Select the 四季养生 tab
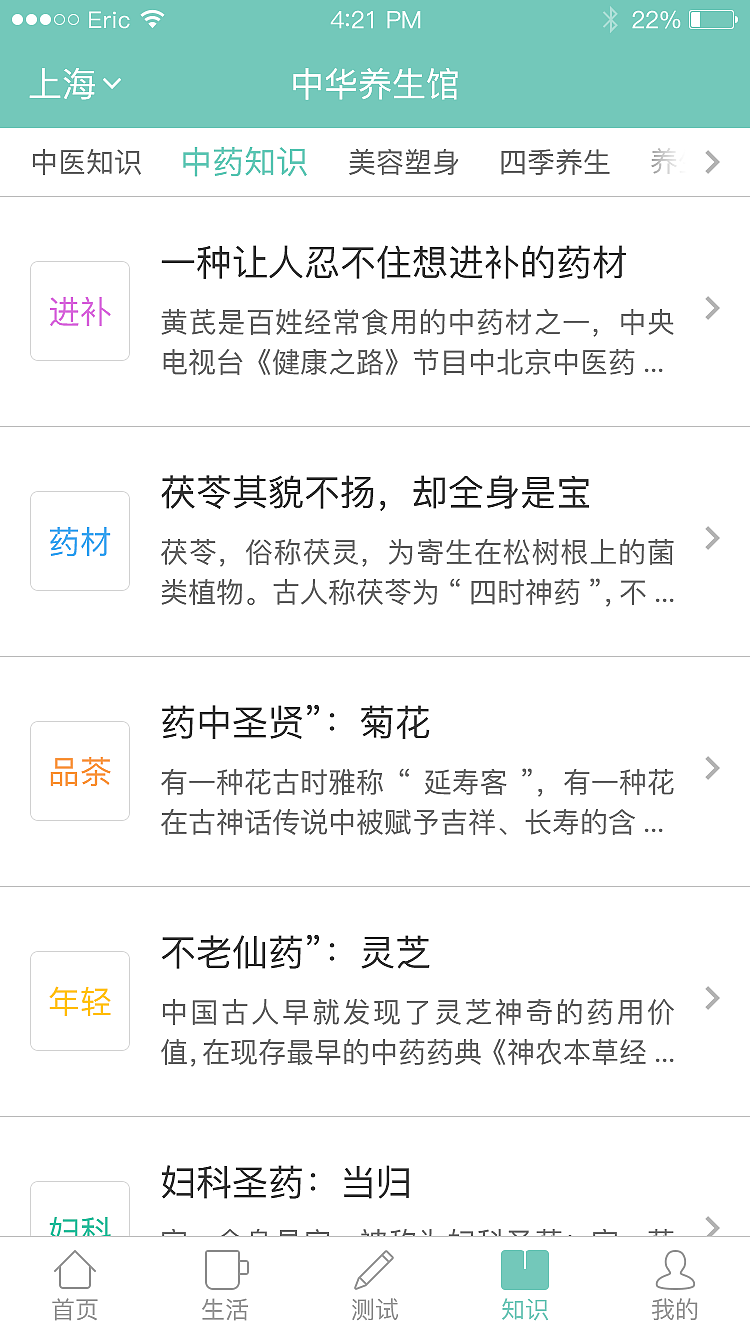Image resolution: width=750 pixels, height=1334 pixels. tap(555, 162)
